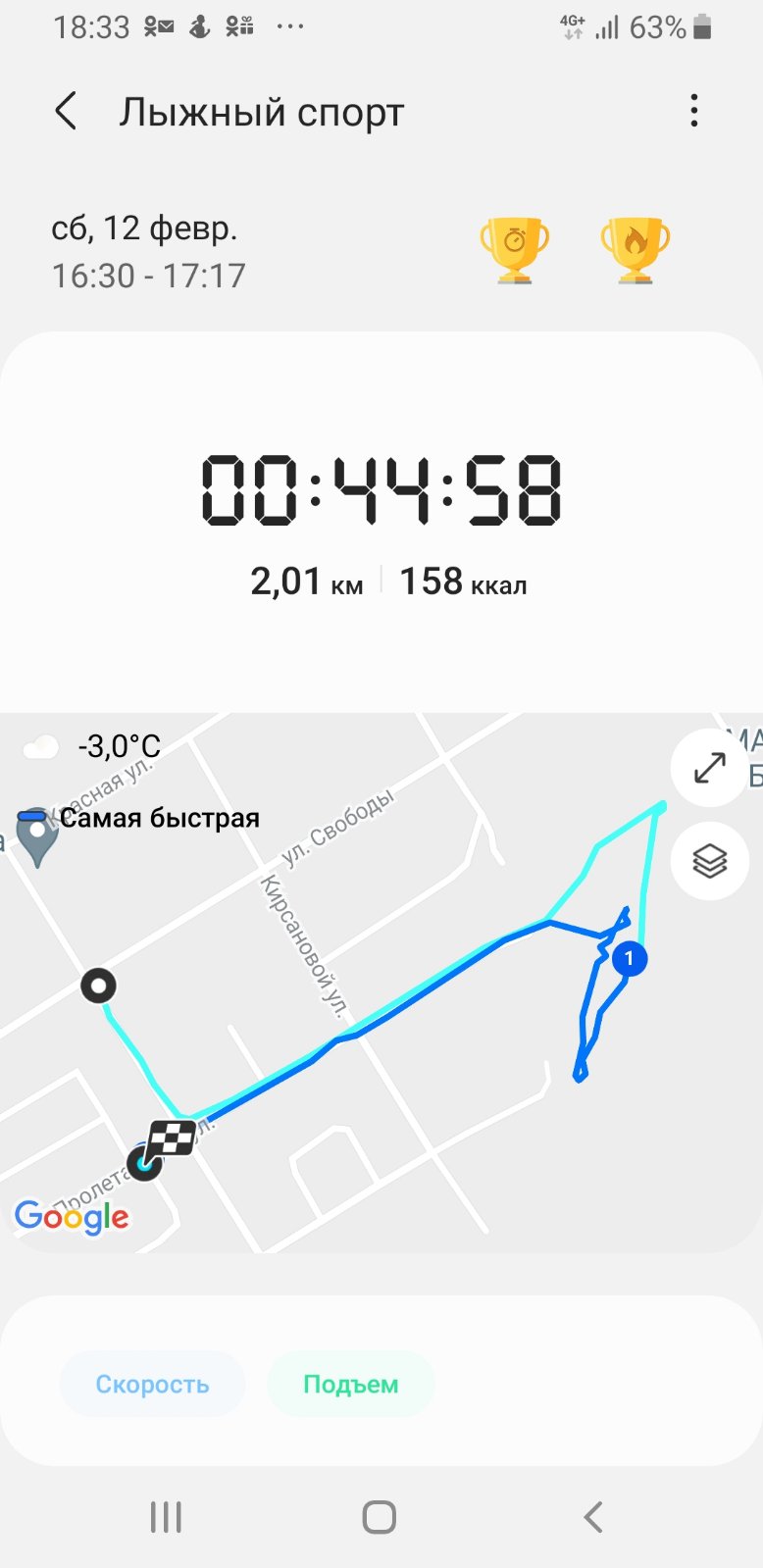Open the three-dot overflow menu
Screen dimensions: 763x1568
coord(693,111)
